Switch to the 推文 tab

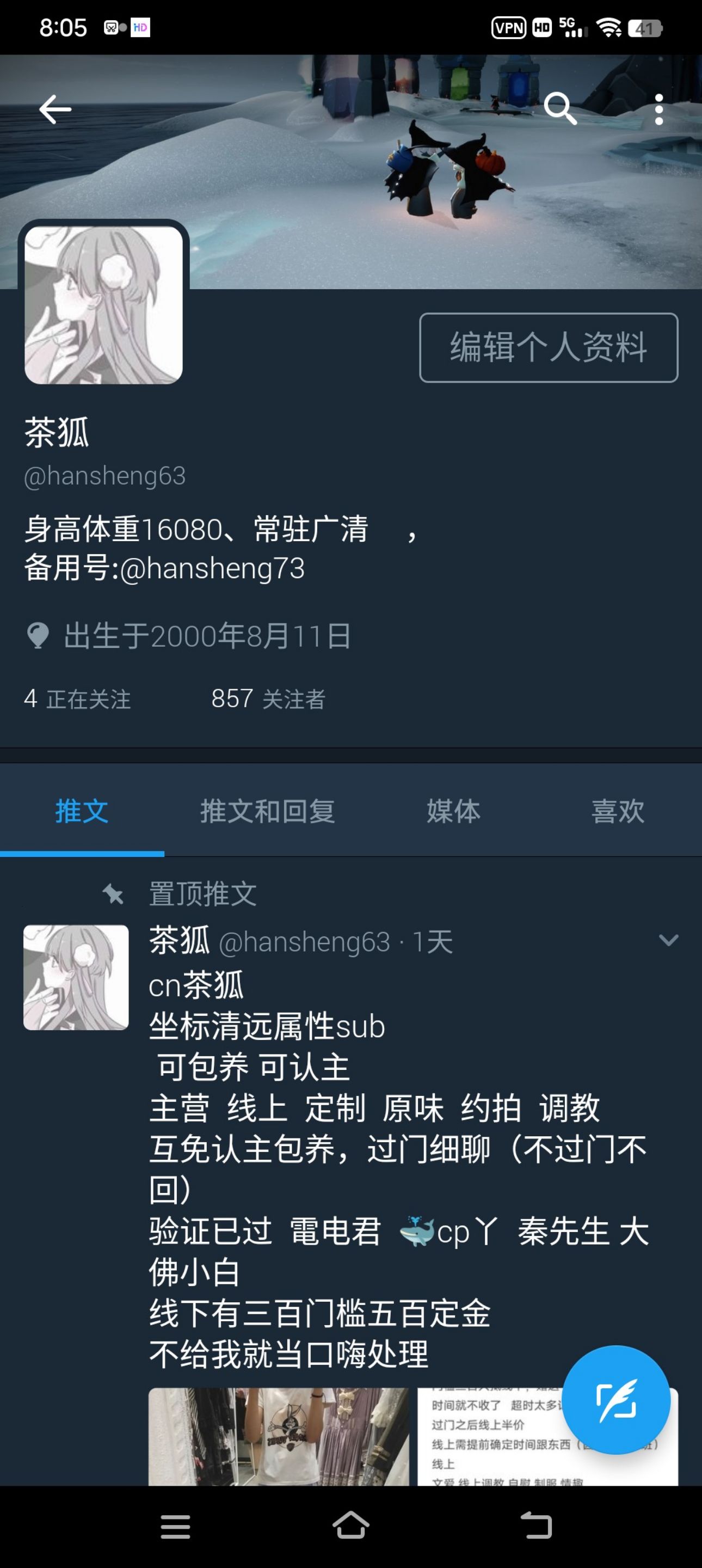click(82, 811)
